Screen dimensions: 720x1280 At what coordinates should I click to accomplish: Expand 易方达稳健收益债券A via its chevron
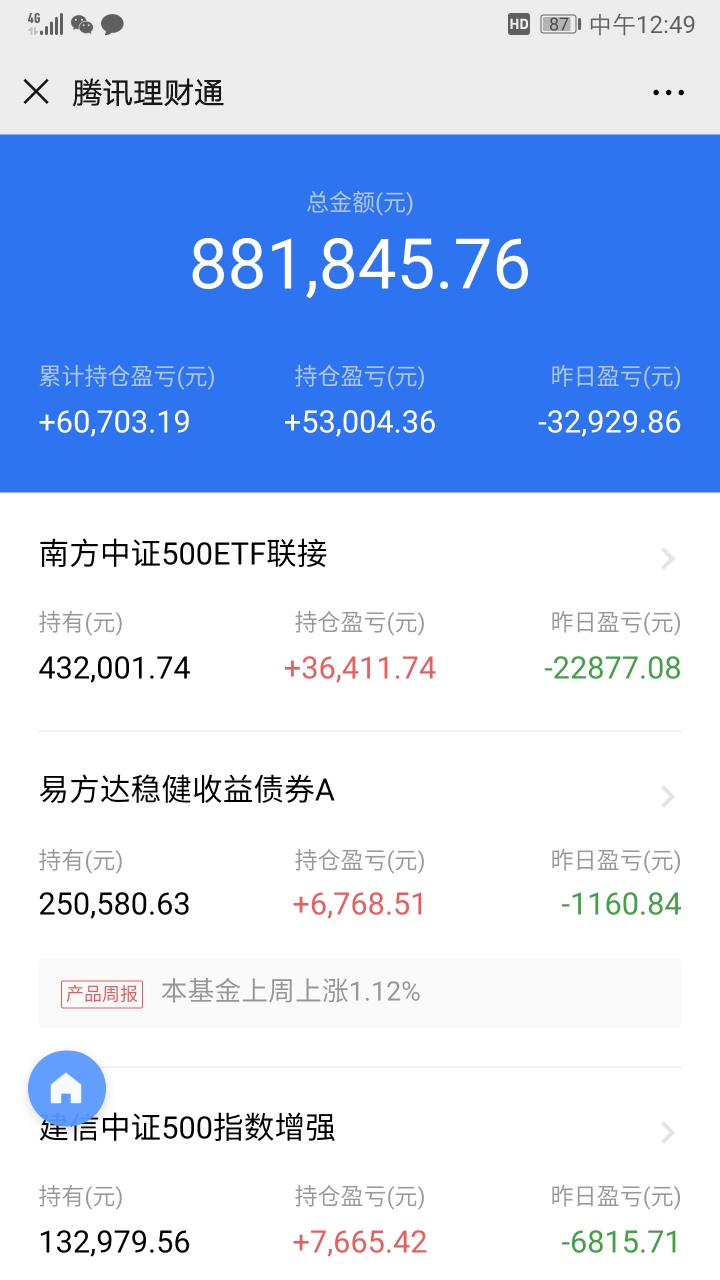point(668,796)
